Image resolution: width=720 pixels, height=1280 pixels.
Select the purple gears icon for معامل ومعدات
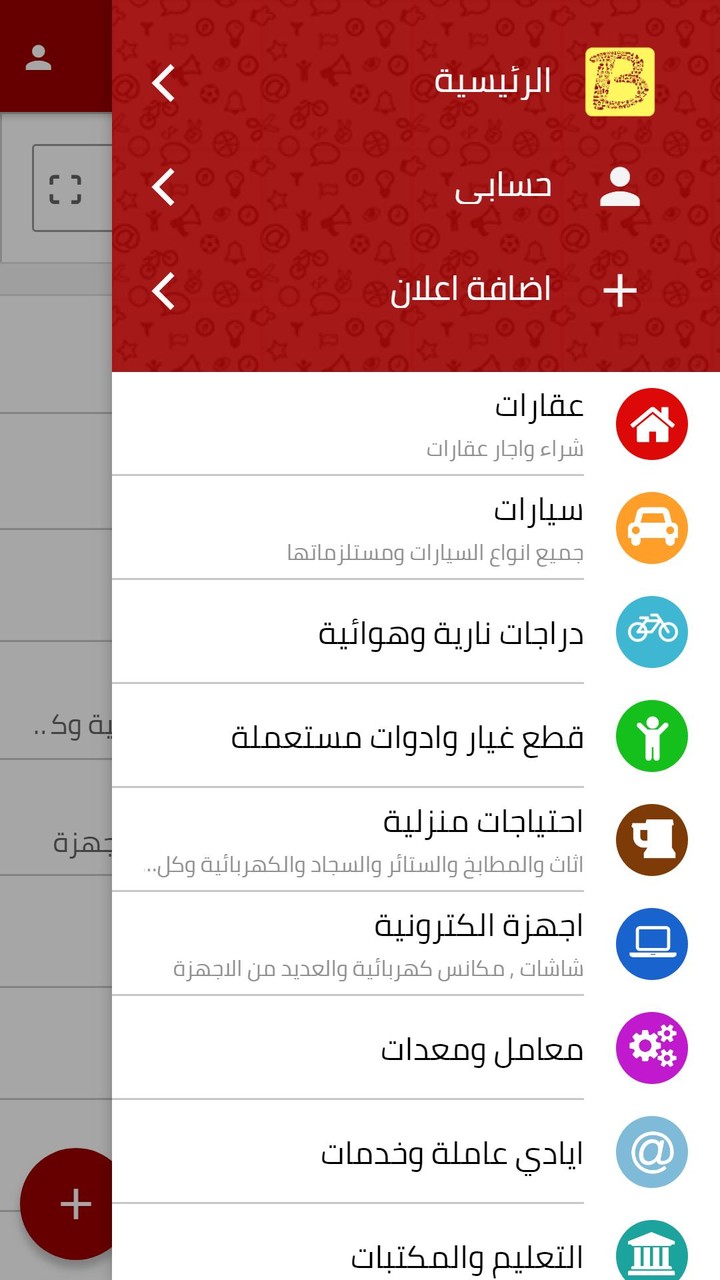coord(651,1048)
